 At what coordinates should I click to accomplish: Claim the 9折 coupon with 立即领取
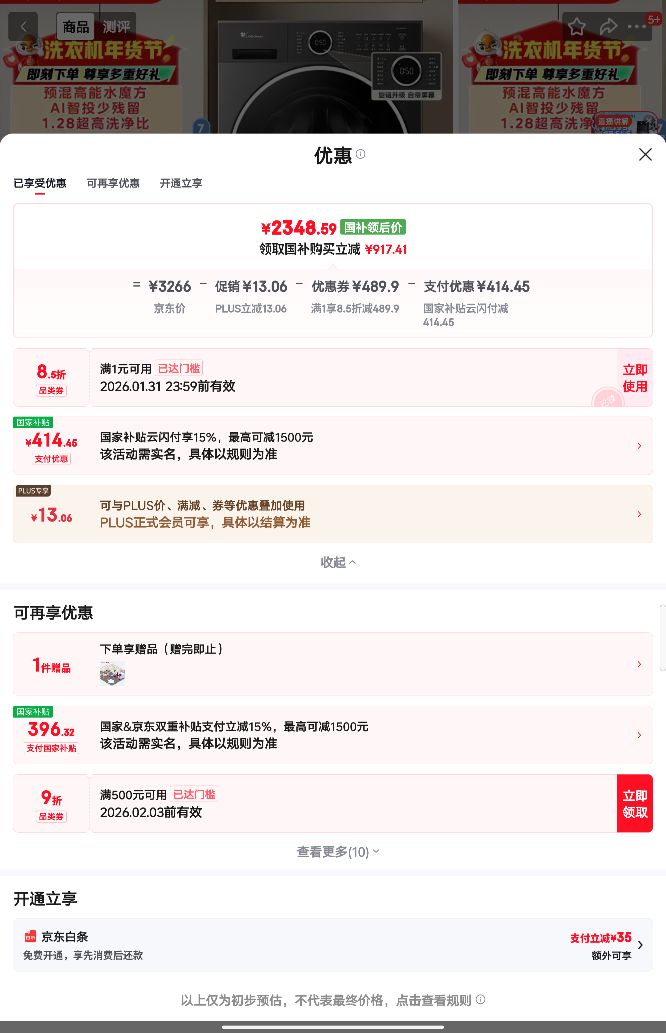click(634, 804)
